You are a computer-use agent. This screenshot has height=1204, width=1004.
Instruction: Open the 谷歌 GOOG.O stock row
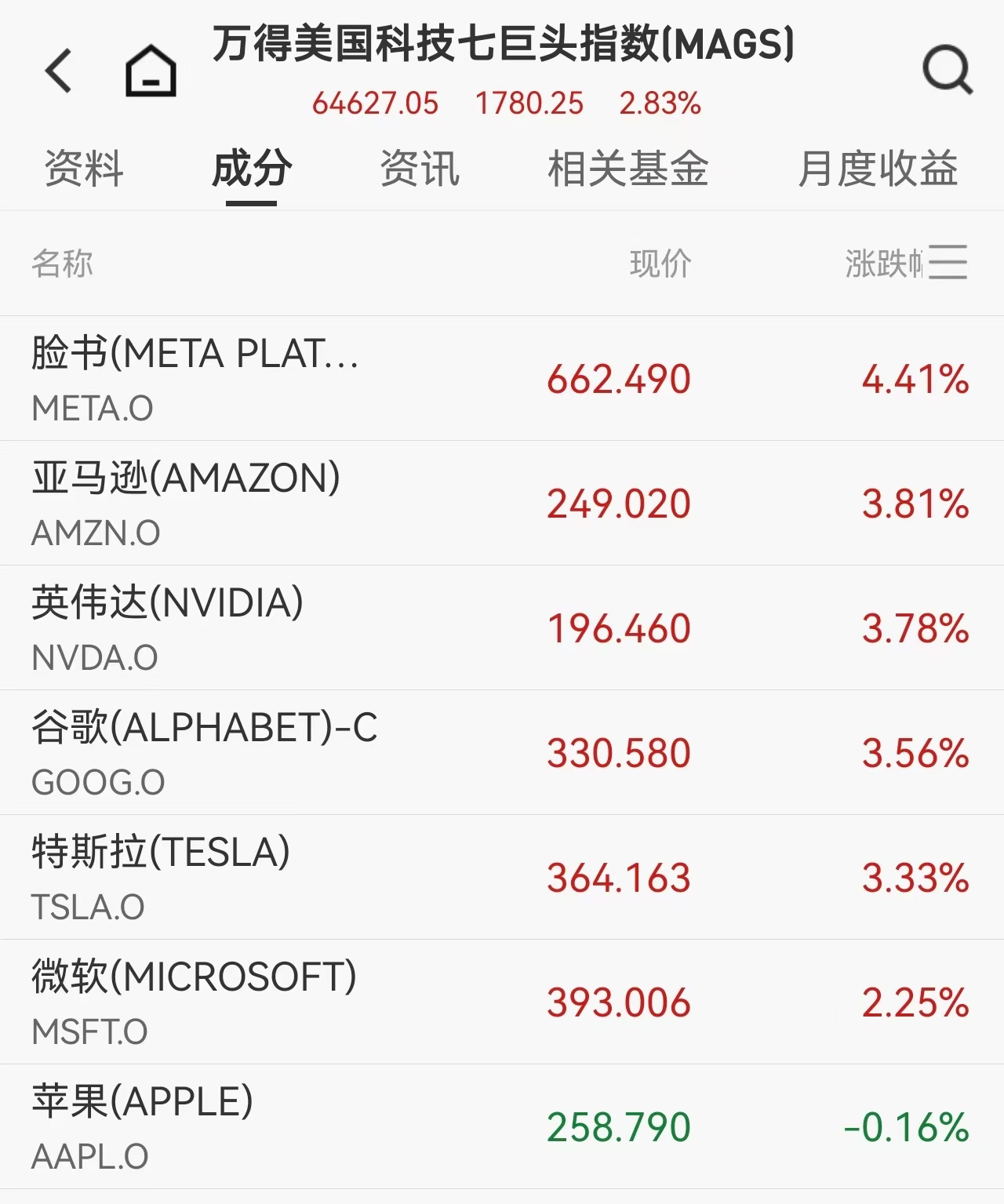pyautogui.click(x=502, y=753)
